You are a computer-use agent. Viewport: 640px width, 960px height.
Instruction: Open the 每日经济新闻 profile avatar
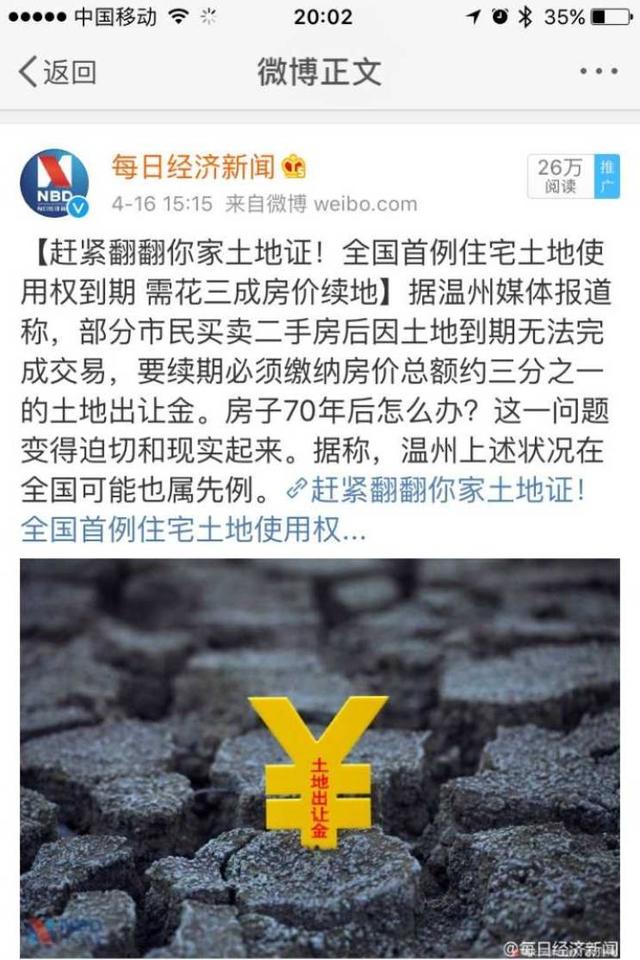coord(54,182)
